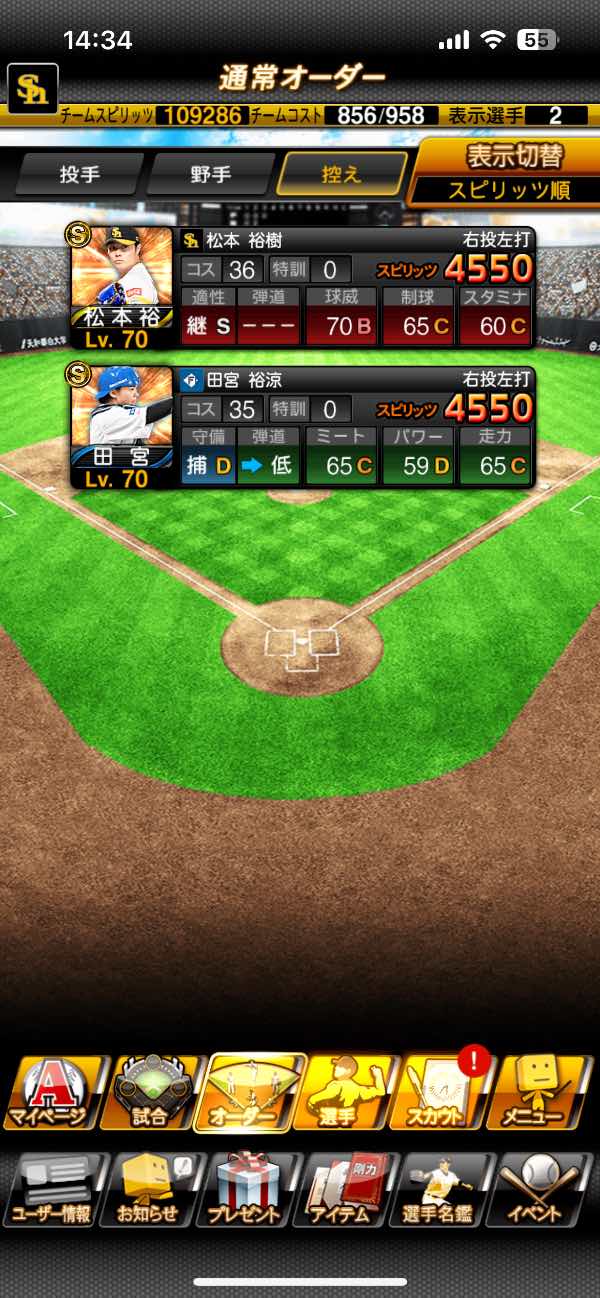Tap the SoftBank Hawks team icon
Screen dimensions: 600x1298
point(32,88)
